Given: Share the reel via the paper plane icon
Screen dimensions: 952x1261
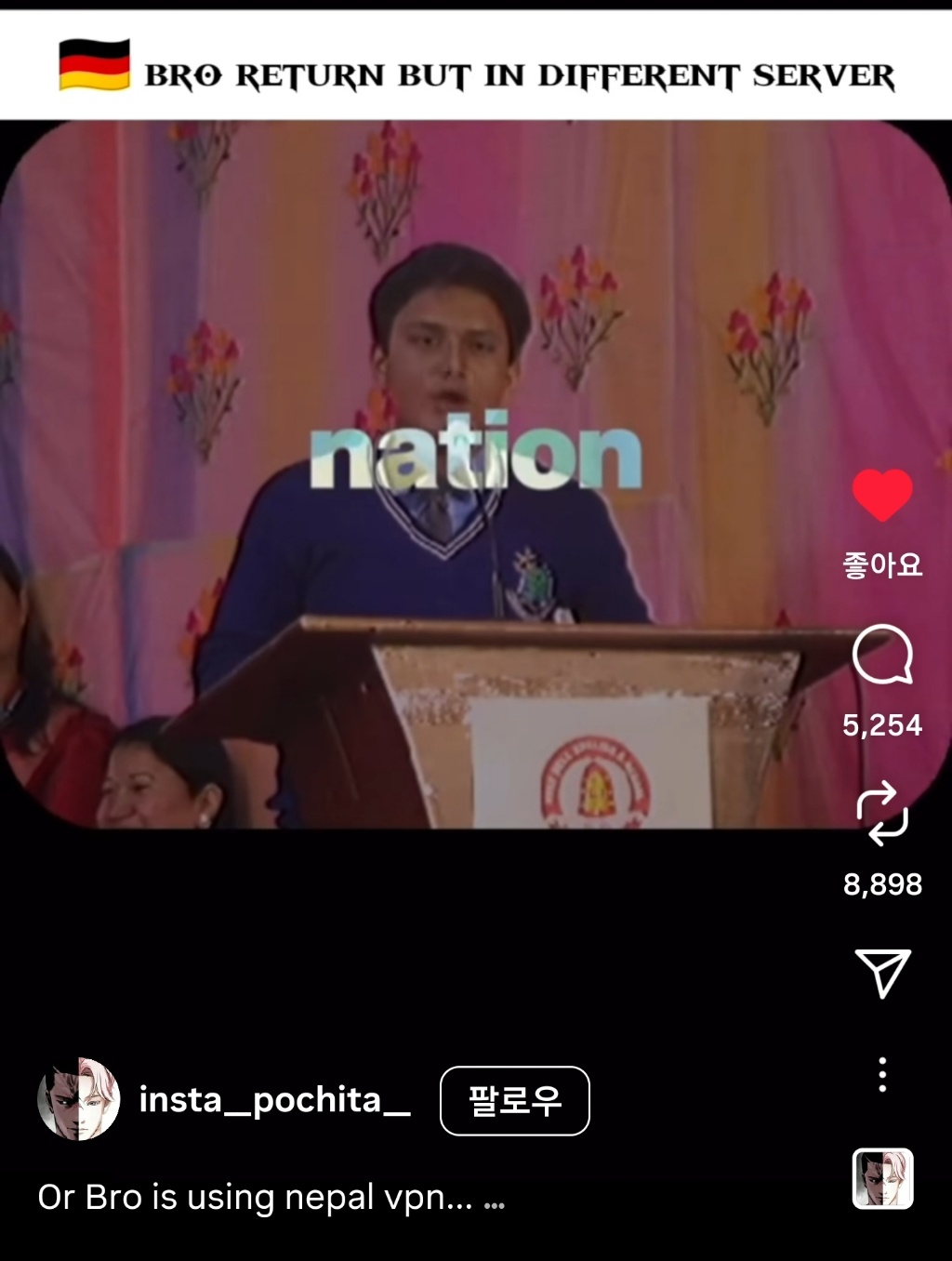Looking at the screenshot, I should coord(882,973).
